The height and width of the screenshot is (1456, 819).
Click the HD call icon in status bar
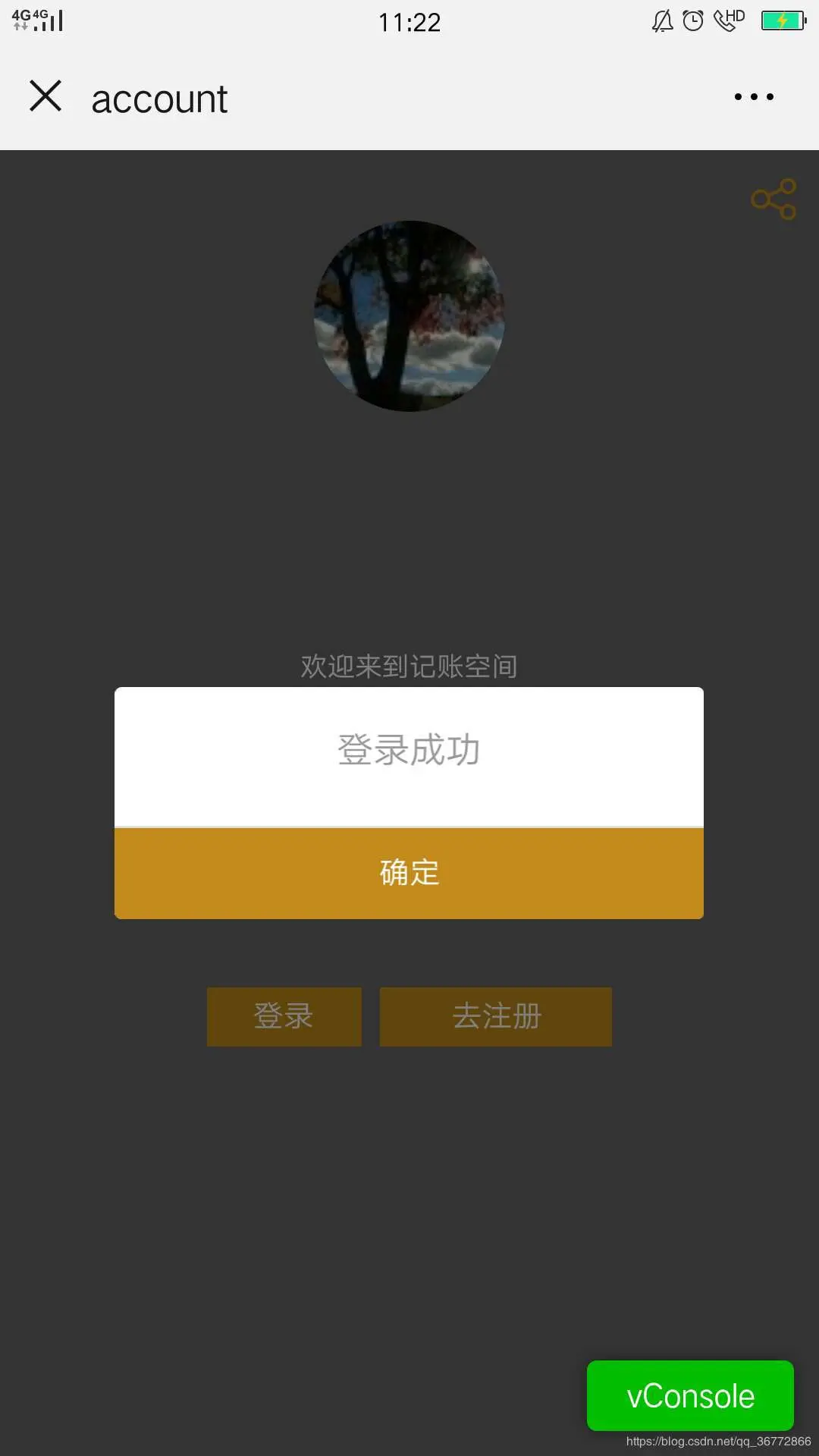[x=726, y=22]
